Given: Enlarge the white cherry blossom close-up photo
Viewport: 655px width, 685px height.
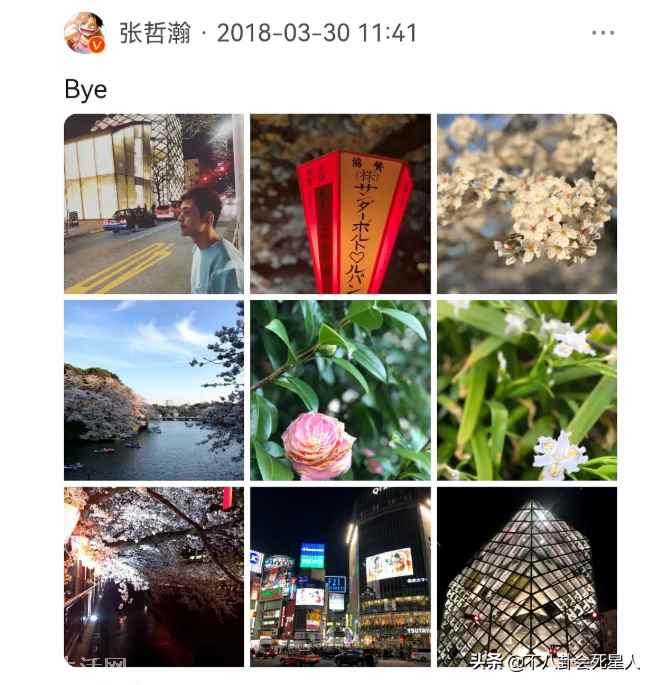Looking at the screenshot, I should (x=526, y=204).
